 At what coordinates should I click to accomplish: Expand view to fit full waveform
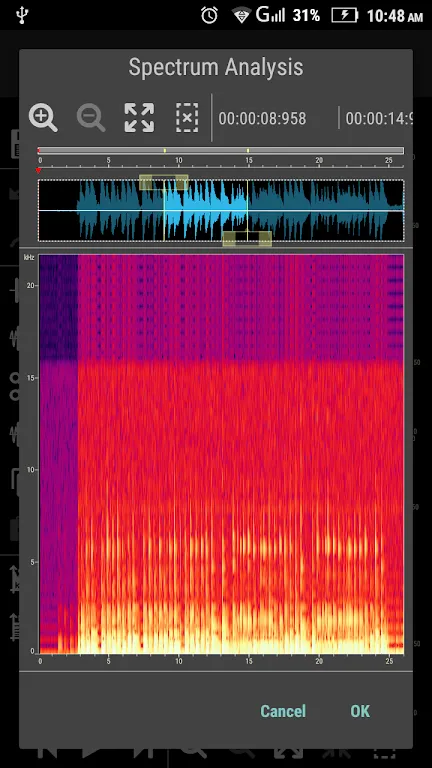tap(139, 118)
